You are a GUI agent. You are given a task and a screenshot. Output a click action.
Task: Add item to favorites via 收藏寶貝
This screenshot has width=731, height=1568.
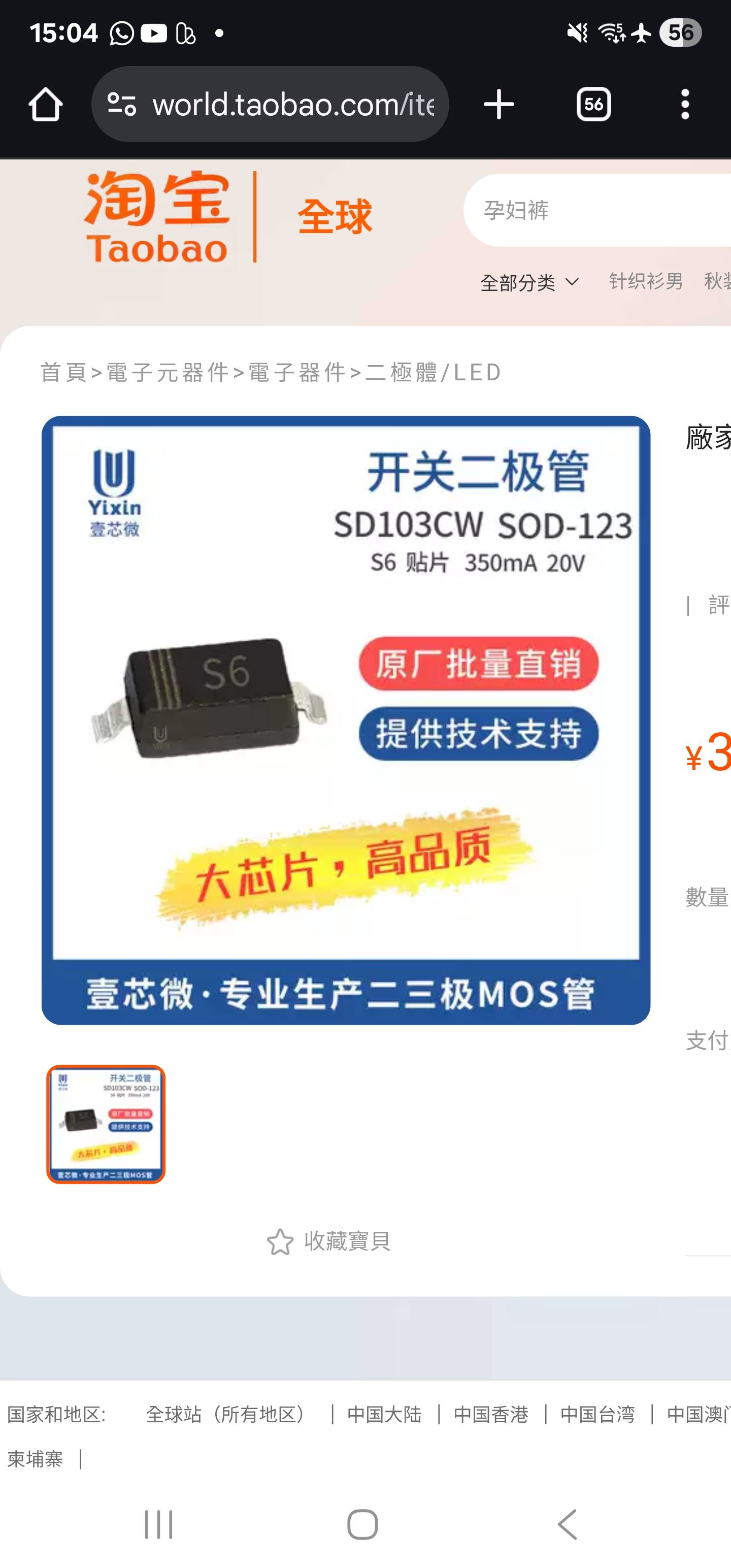[x=328, y=1240]
